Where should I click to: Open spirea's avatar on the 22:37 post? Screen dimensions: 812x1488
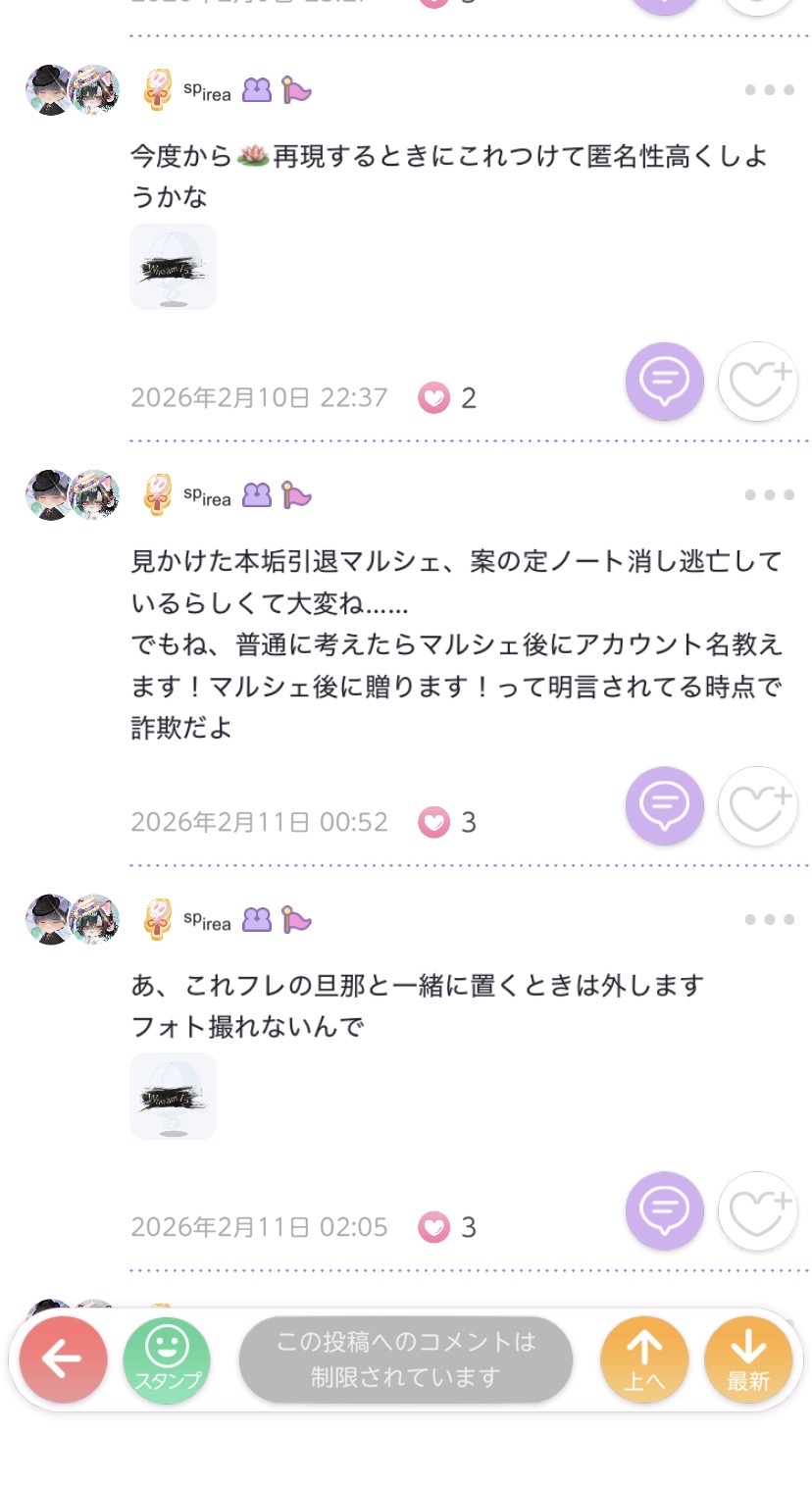(72, 90)
